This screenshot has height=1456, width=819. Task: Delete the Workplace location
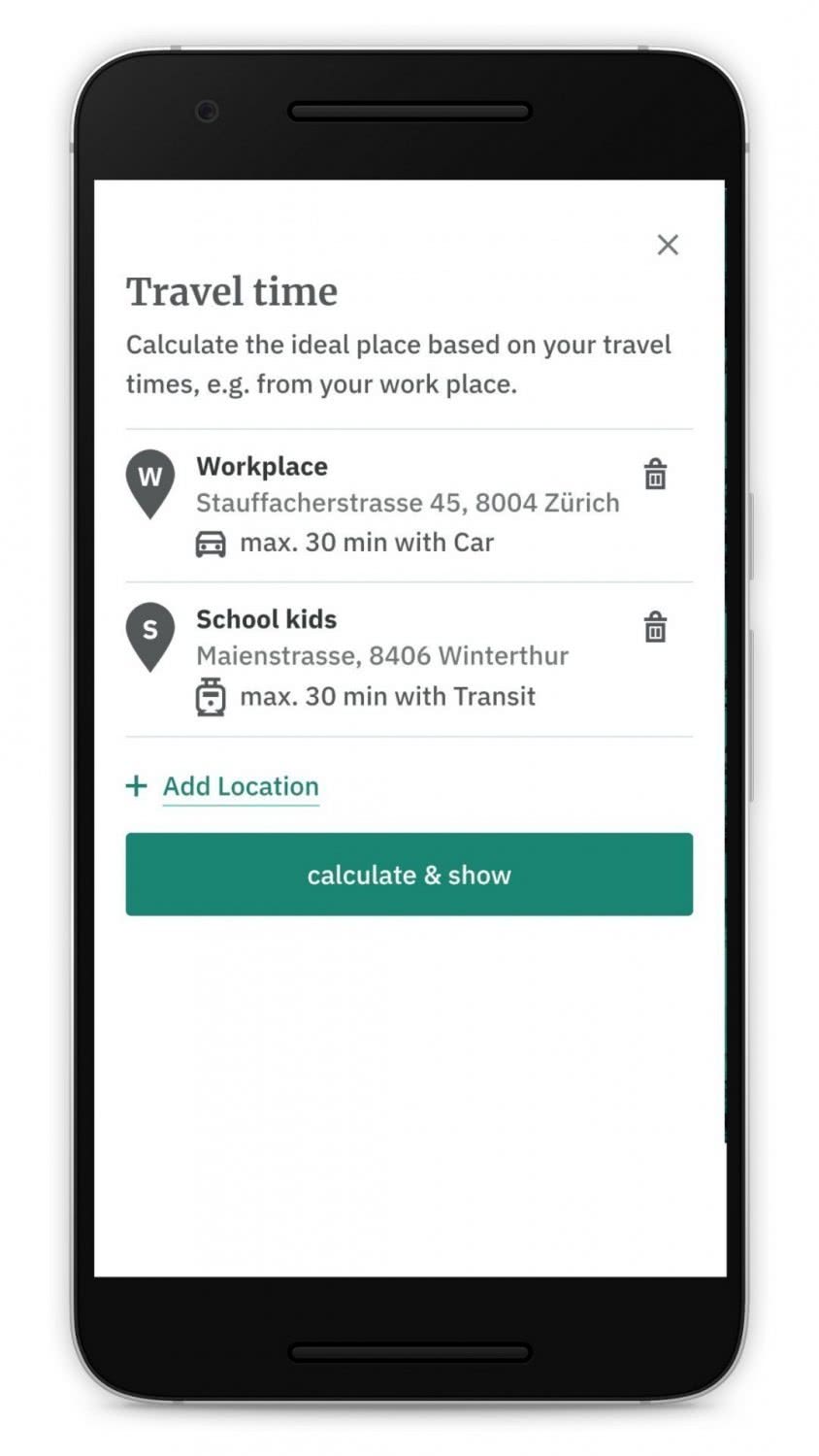655,475
